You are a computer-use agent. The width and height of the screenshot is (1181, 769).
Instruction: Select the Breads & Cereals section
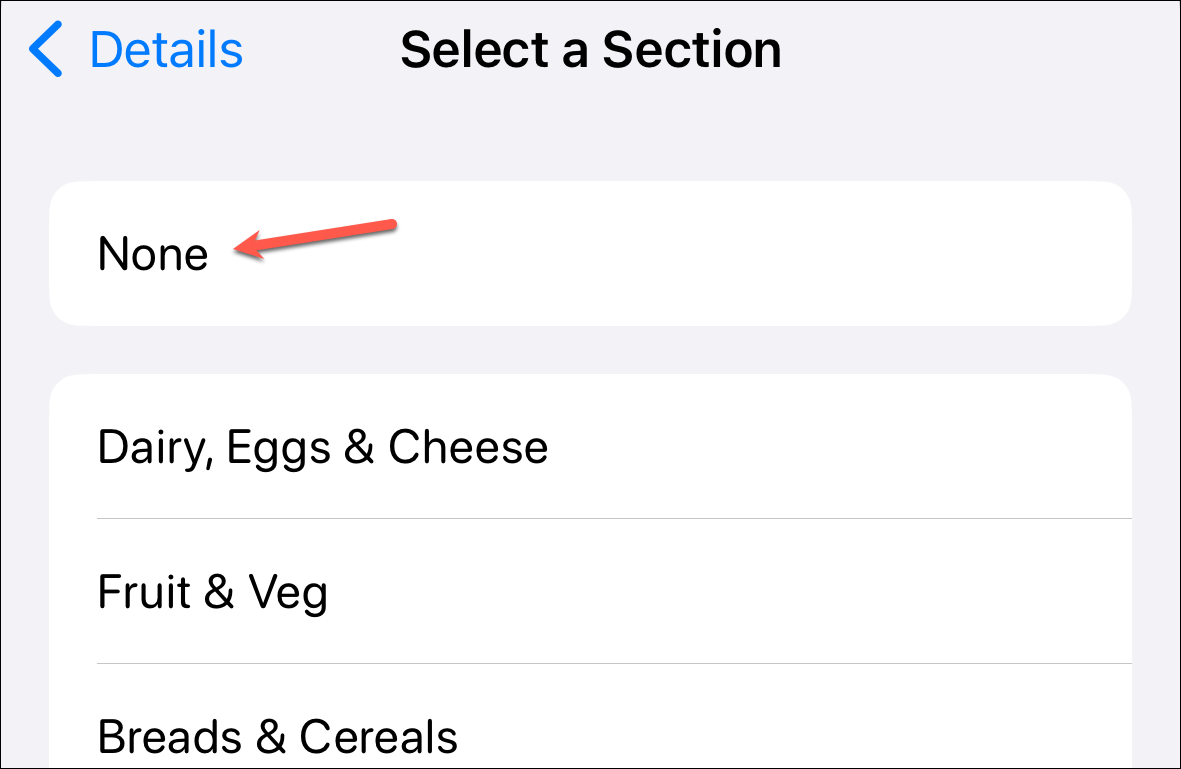click(277, 736)
